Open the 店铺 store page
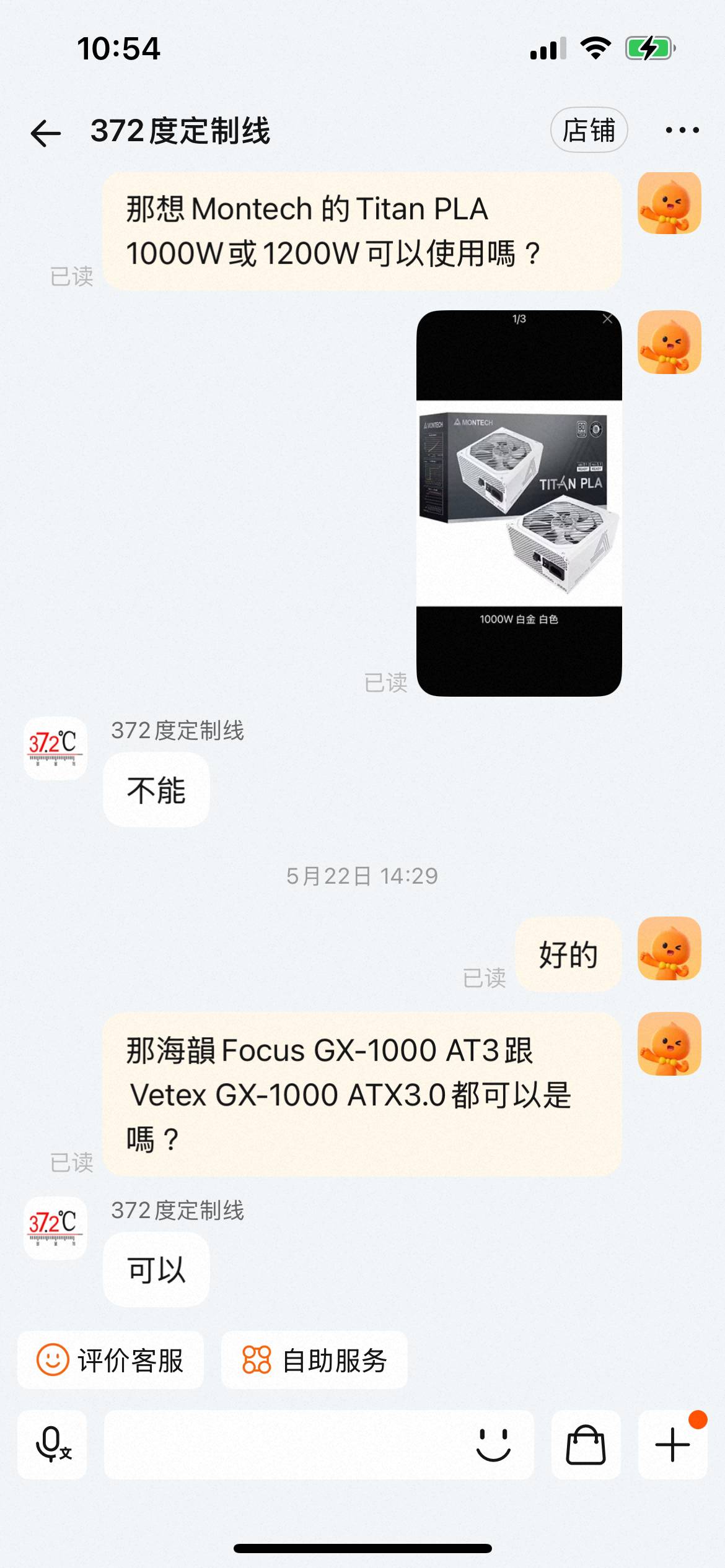 coord(589,130)
